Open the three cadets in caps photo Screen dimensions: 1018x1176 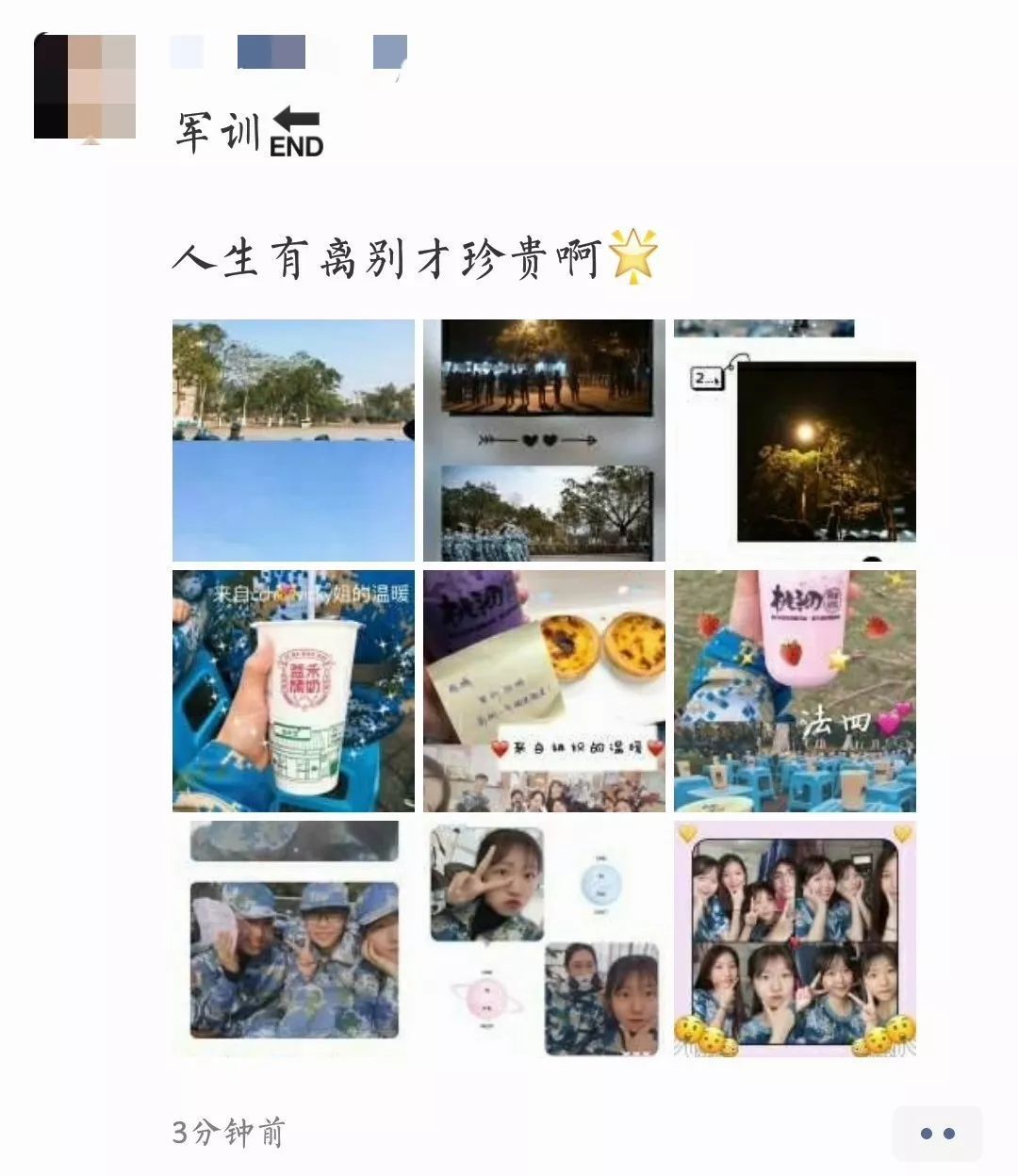tap(293, 939)
